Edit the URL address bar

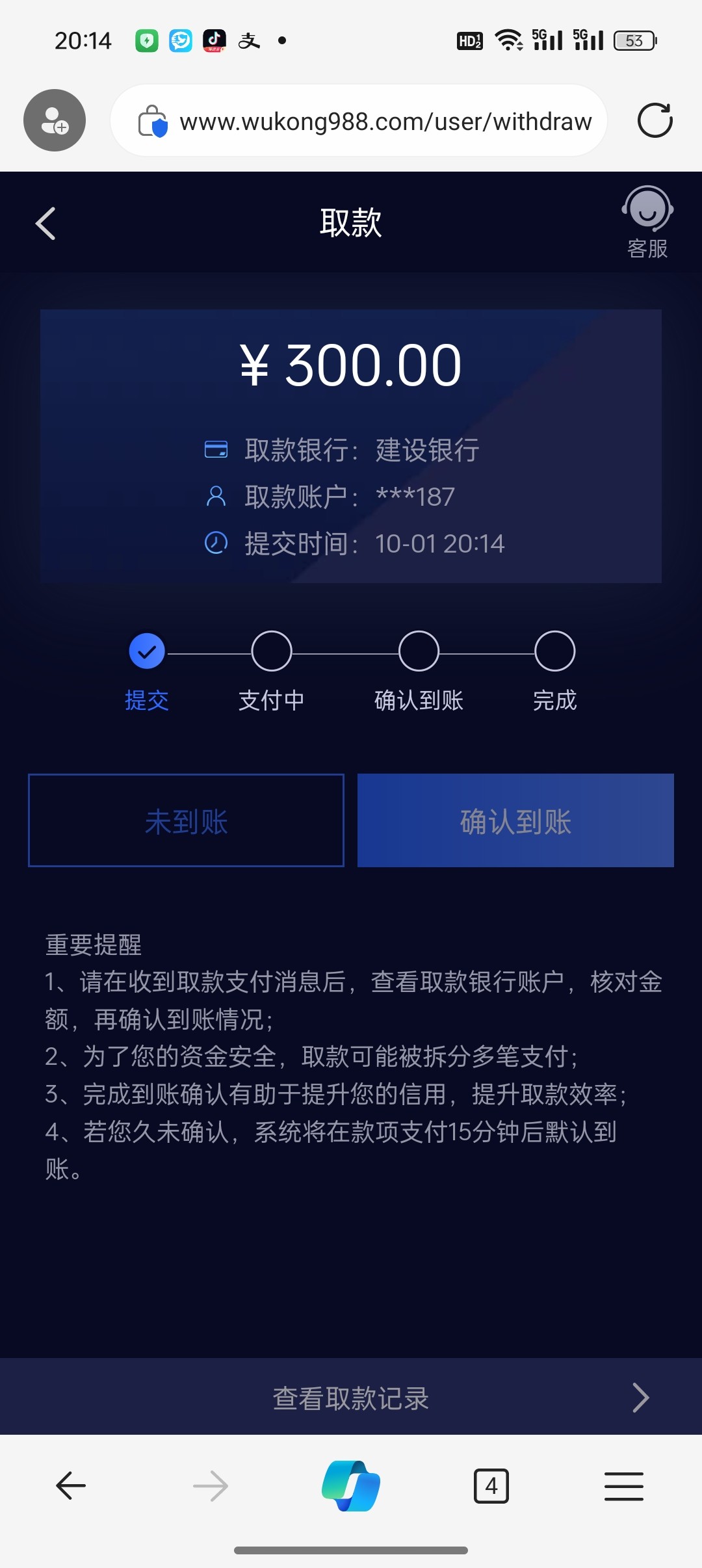pos(385,122)
